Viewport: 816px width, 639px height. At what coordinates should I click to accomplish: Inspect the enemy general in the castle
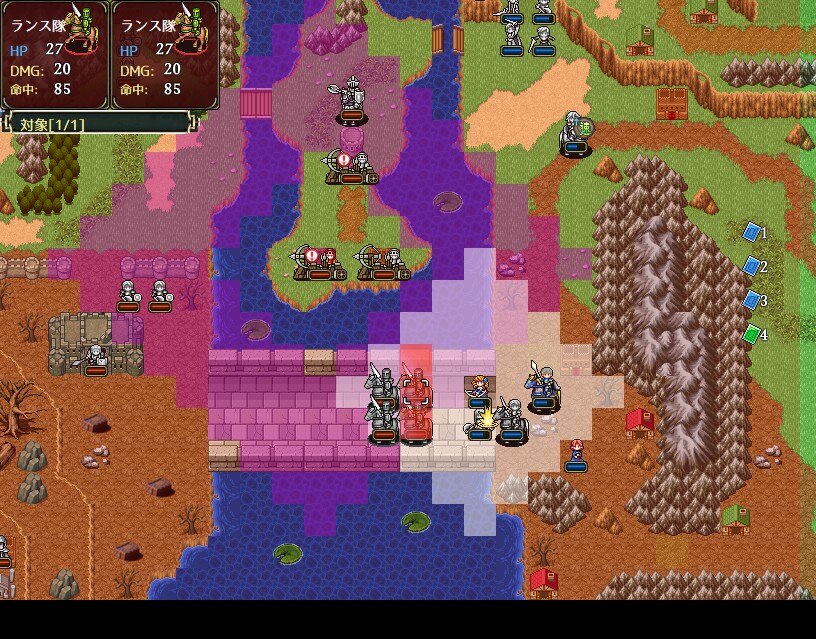coord(96,357)
